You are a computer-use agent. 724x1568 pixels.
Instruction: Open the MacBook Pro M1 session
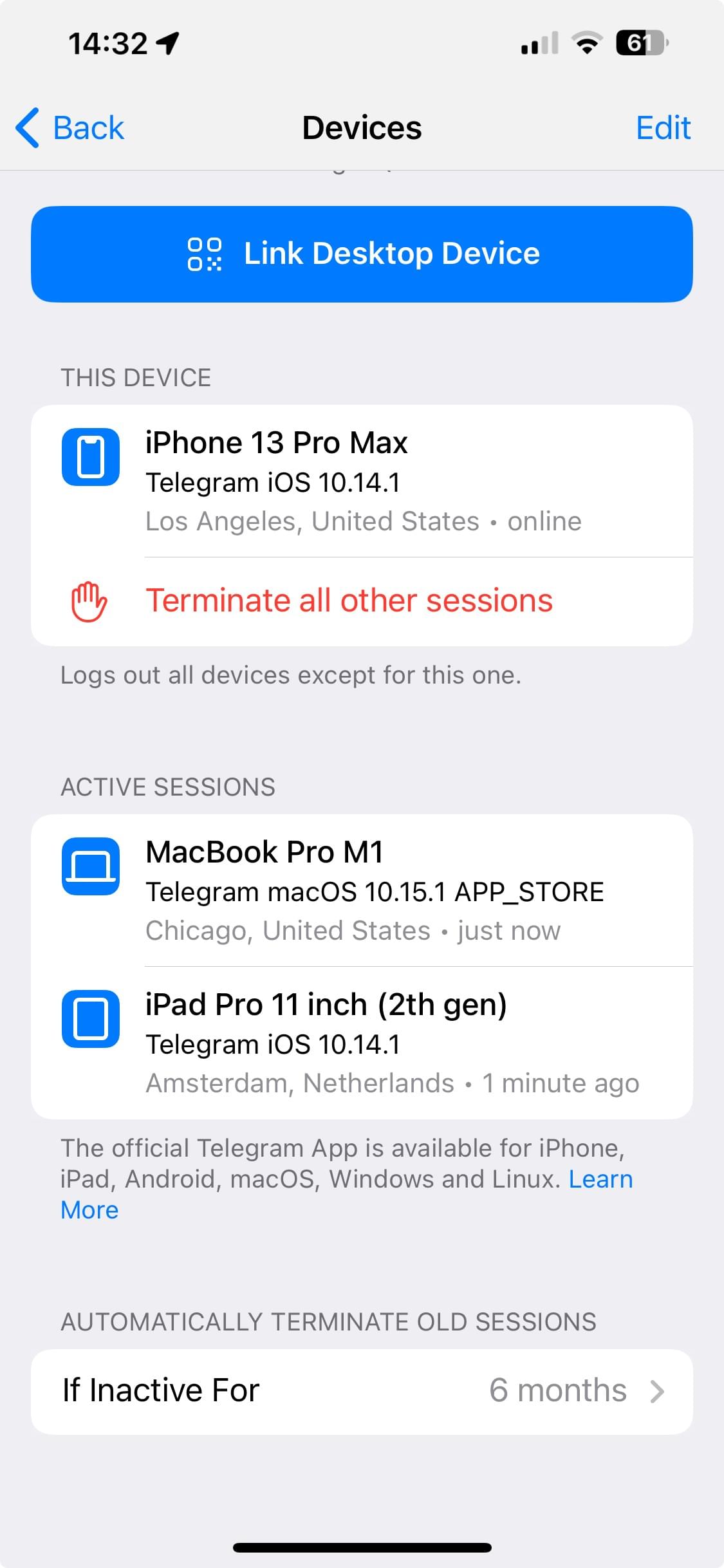click(x=362, y=891)
